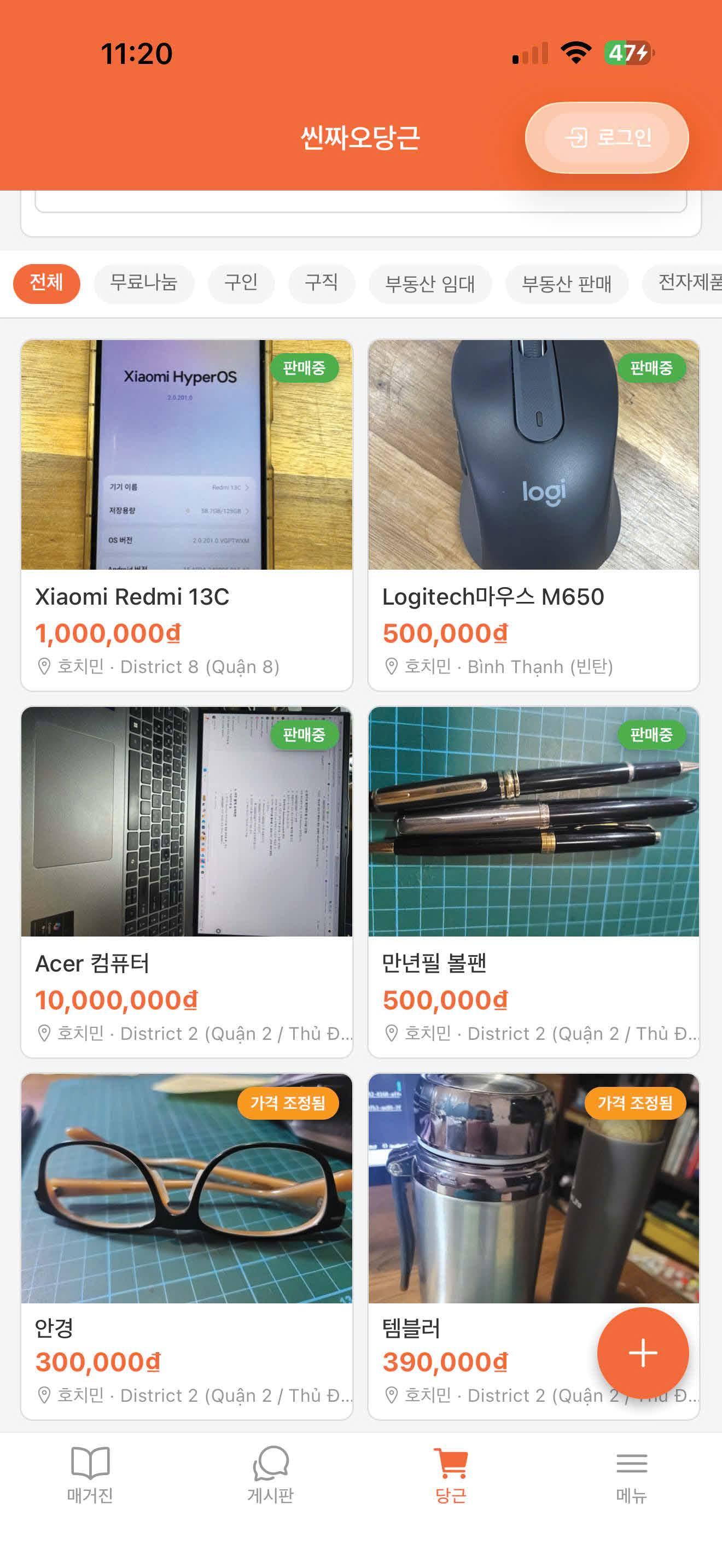
Task: Filter by 부동산 임대
Action: tap(430, 284)
